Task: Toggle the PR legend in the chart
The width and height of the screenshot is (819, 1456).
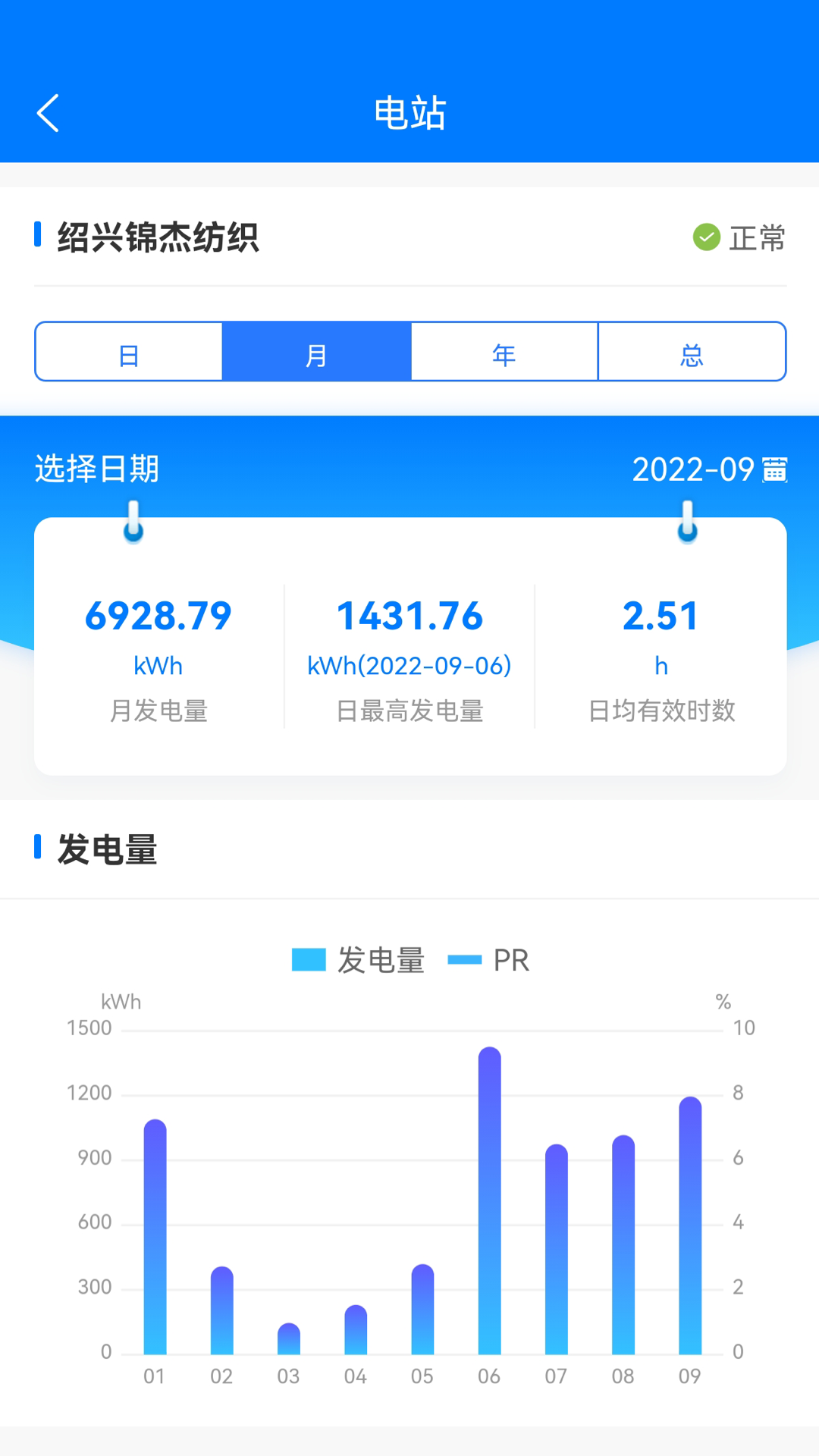Action: click(x=489, y=960)
